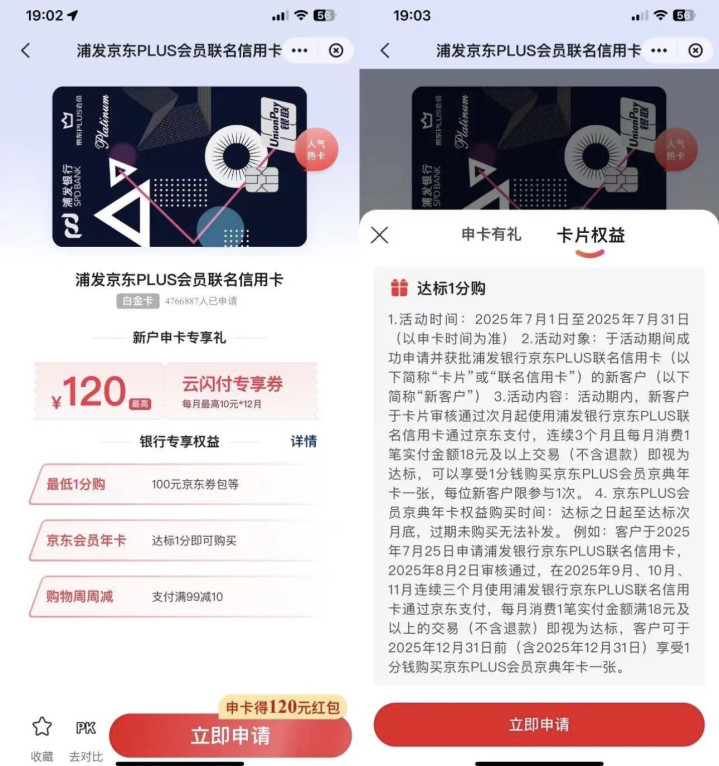
Task: Open the 最低1分购 benefit row
Action: [173, 484]
